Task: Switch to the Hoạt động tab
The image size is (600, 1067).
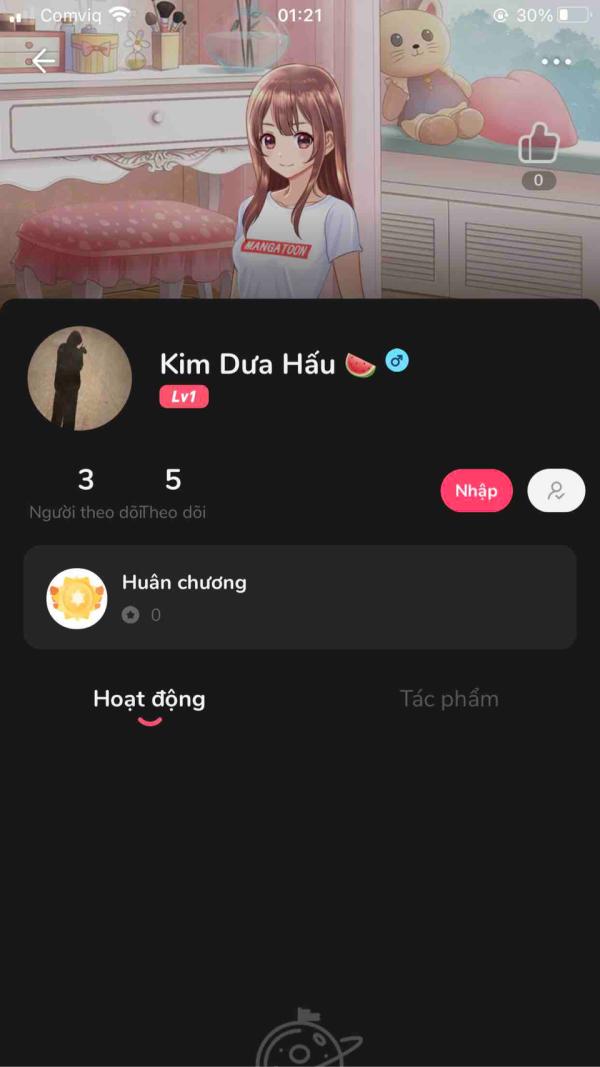Action: pos(149,699)
